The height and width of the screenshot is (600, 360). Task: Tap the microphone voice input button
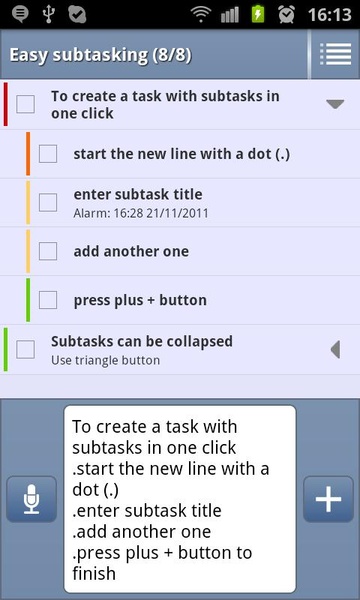point(31,499)
